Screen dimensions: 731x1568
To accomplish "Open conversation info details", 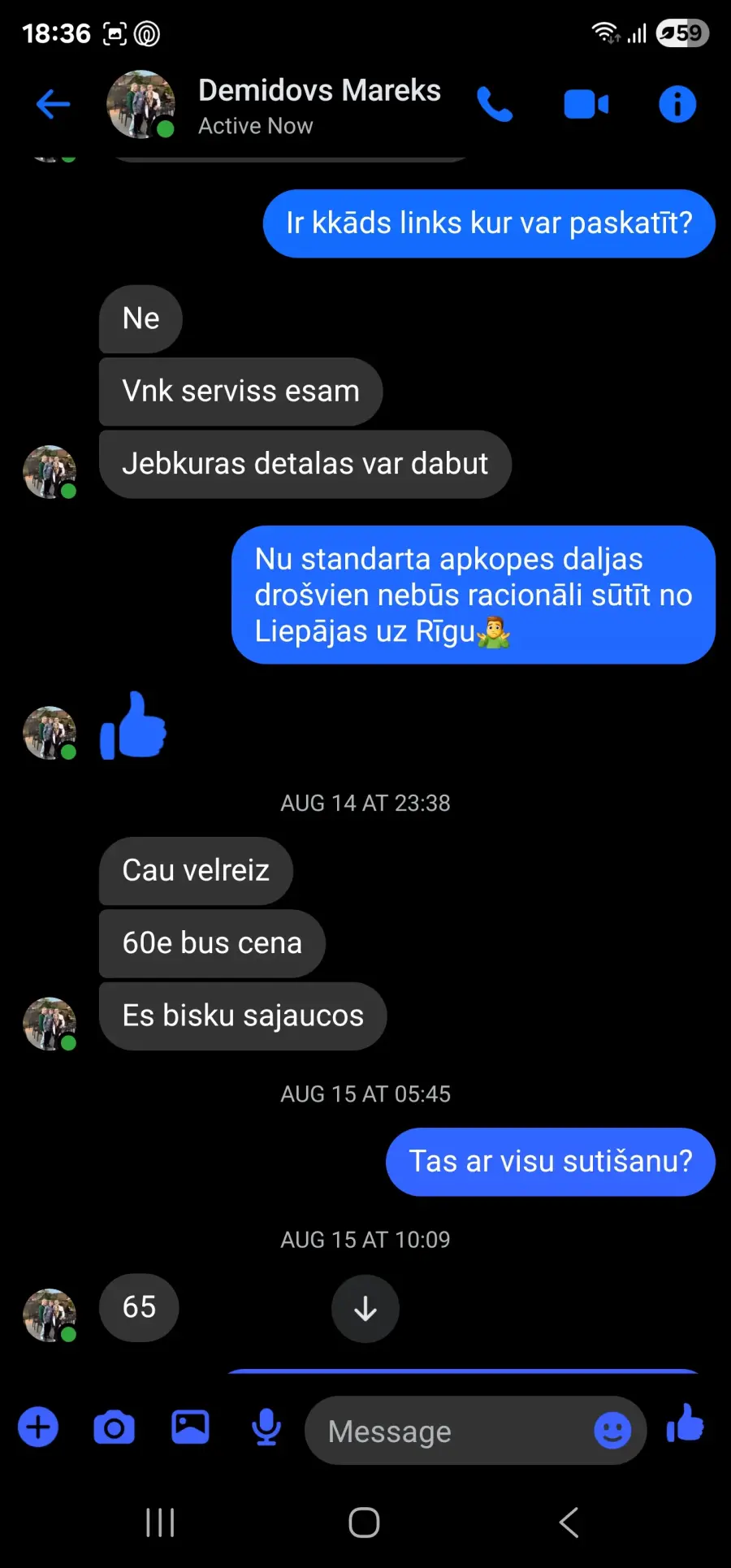I will coord(677,104).
